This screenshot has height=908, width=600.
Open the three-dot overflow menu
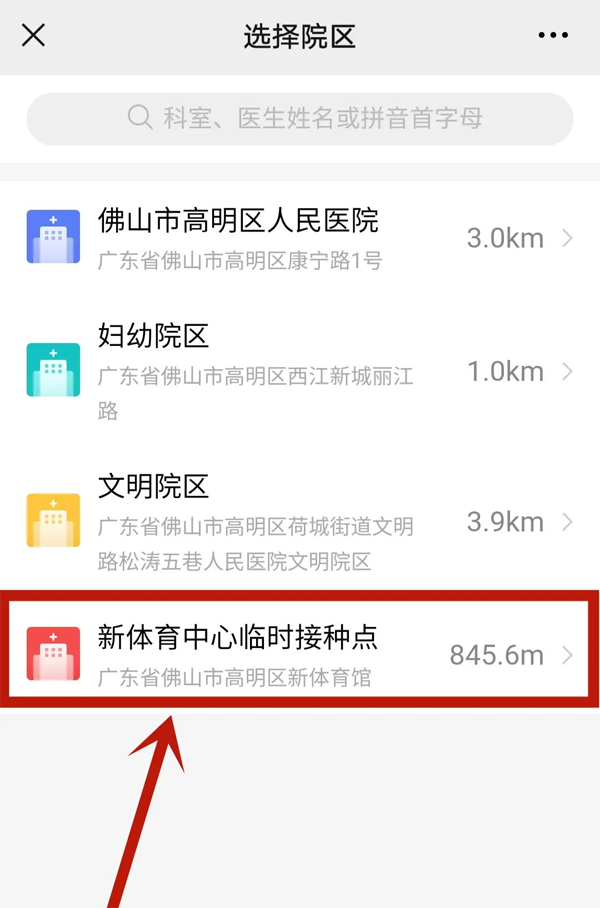click(553, 37)
